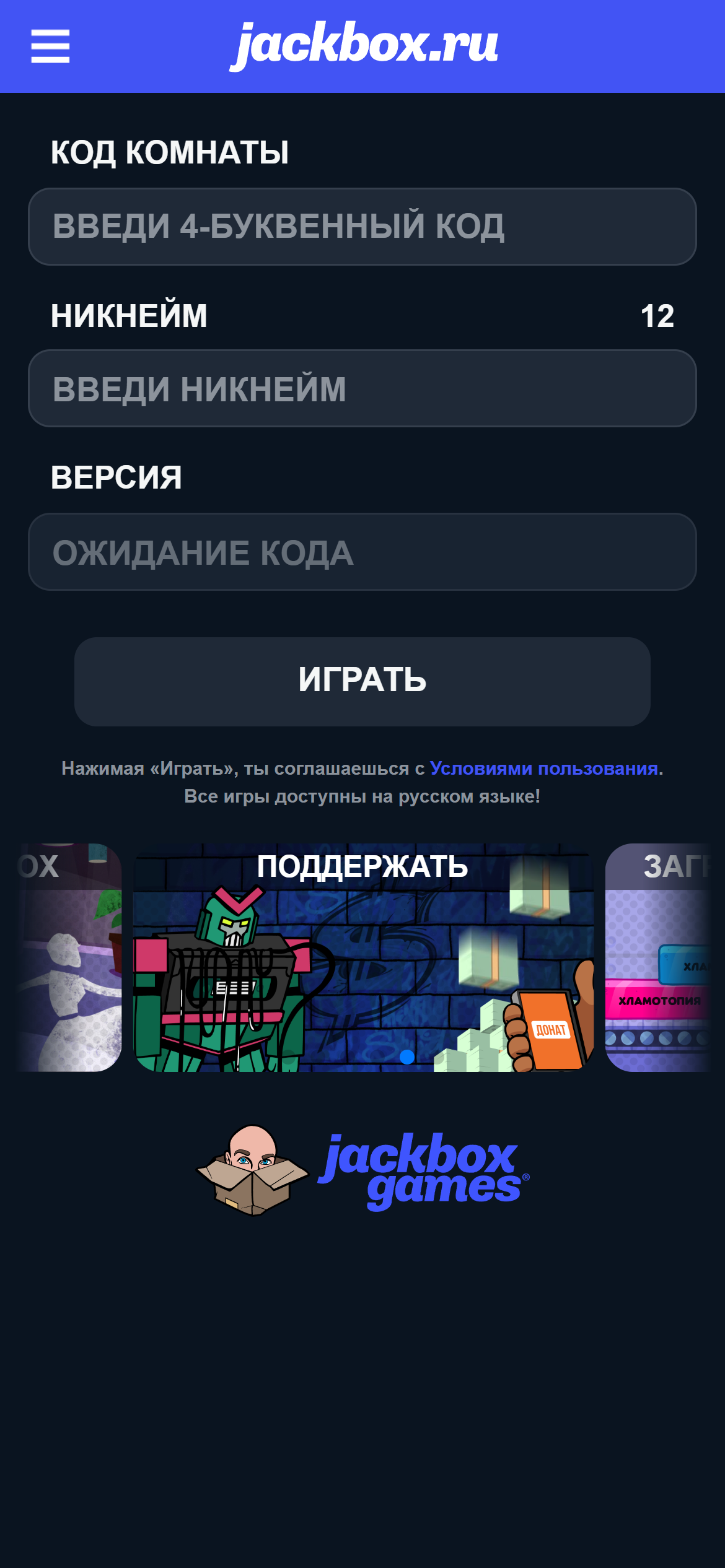725x1568 pixels.
Task: Open the hamburger menu
Action: pos(50,46)
